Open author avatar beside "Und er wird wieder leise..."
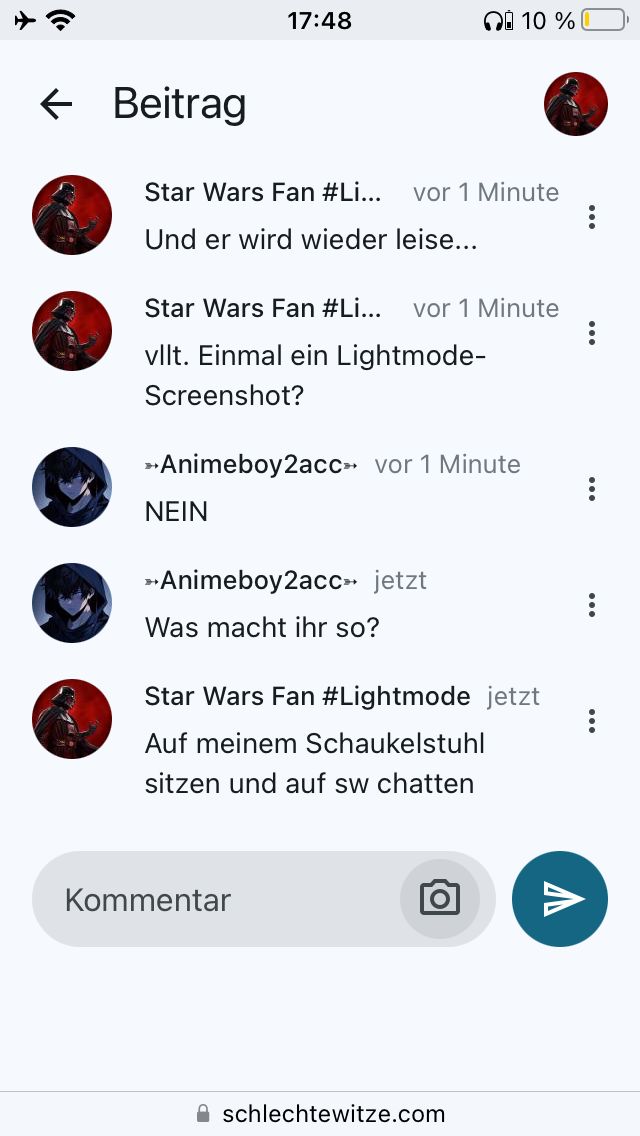Viewport: 640px width, 1136px height. 72,215
